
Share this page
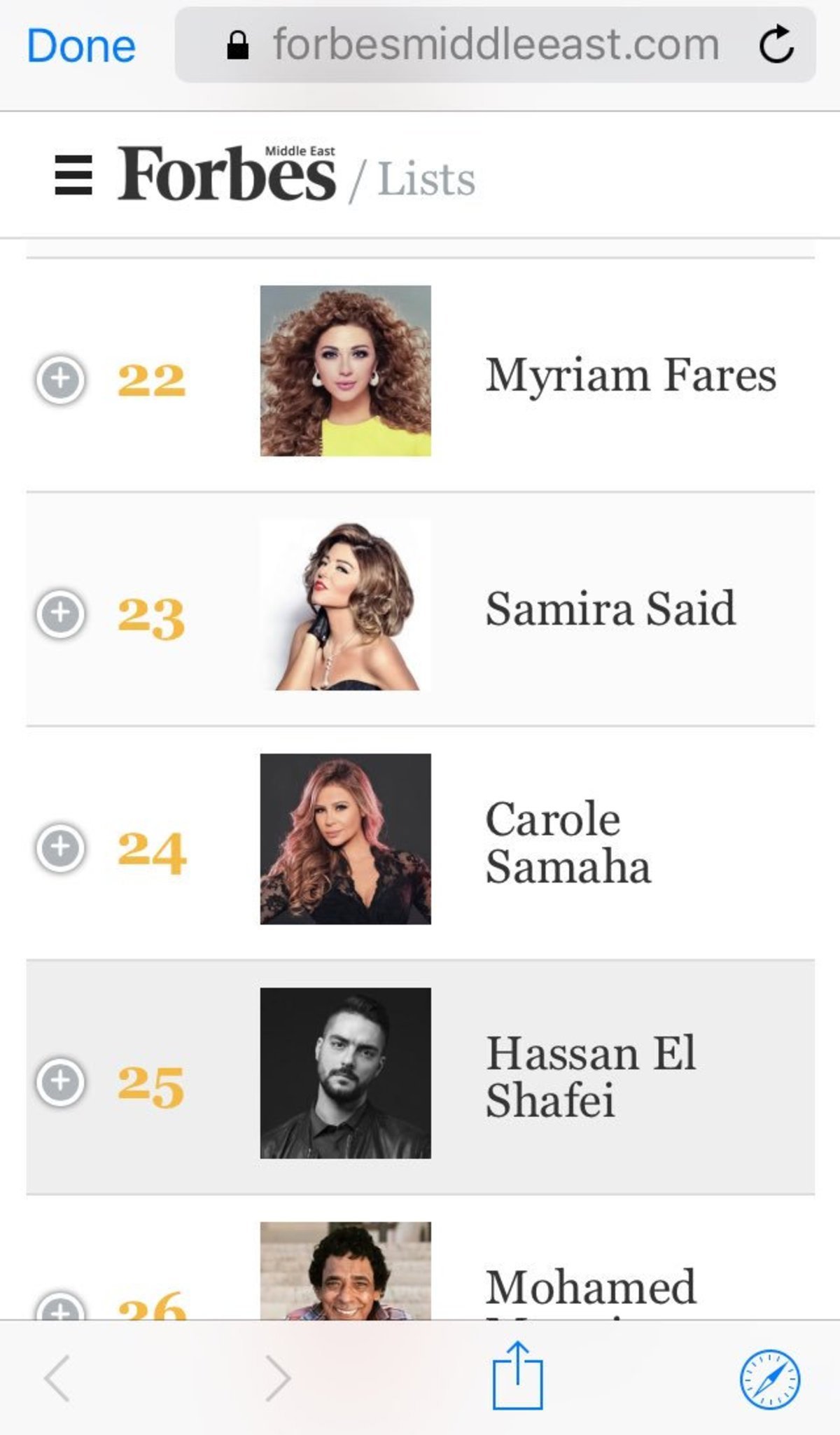[x=517, y=1376]
